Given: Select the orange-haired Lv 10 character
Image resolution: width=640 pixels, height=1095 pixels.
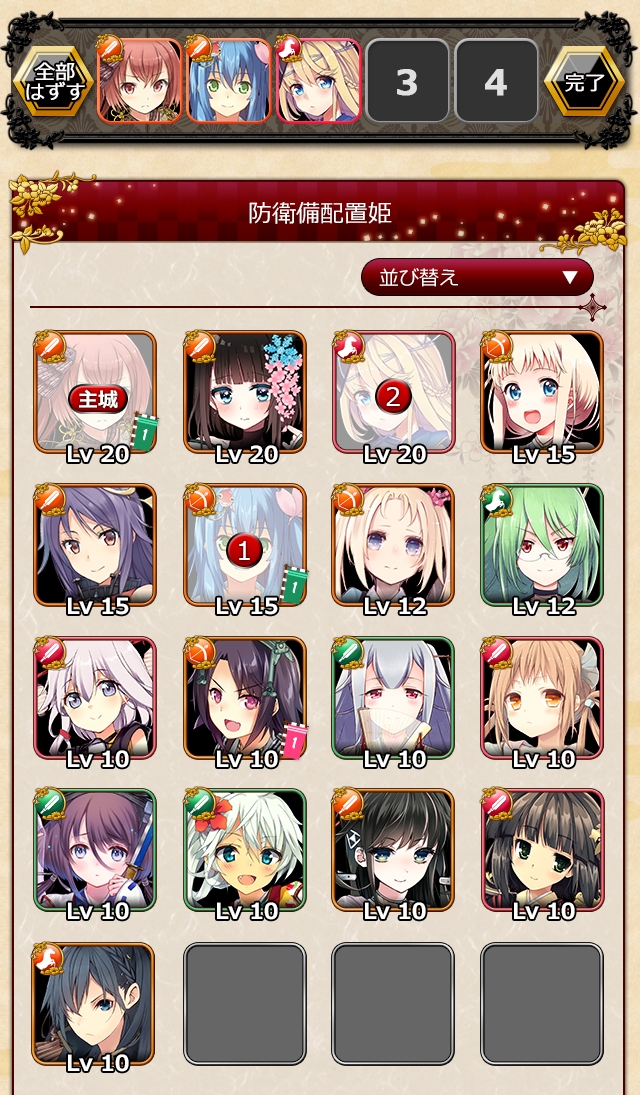Looking at the screenshot, I should tap(542, 697).
